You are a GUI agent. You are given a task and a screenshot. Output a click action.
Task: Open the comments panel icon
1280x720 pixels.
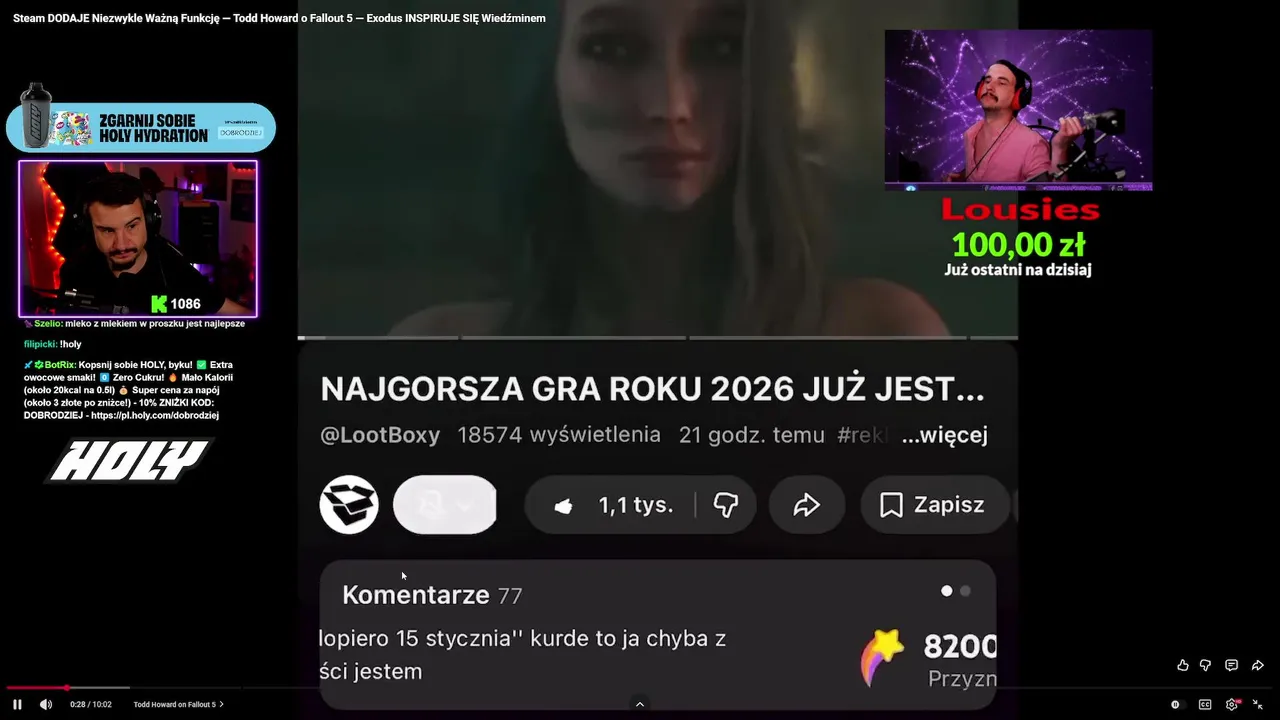[x=1231, y=665]
